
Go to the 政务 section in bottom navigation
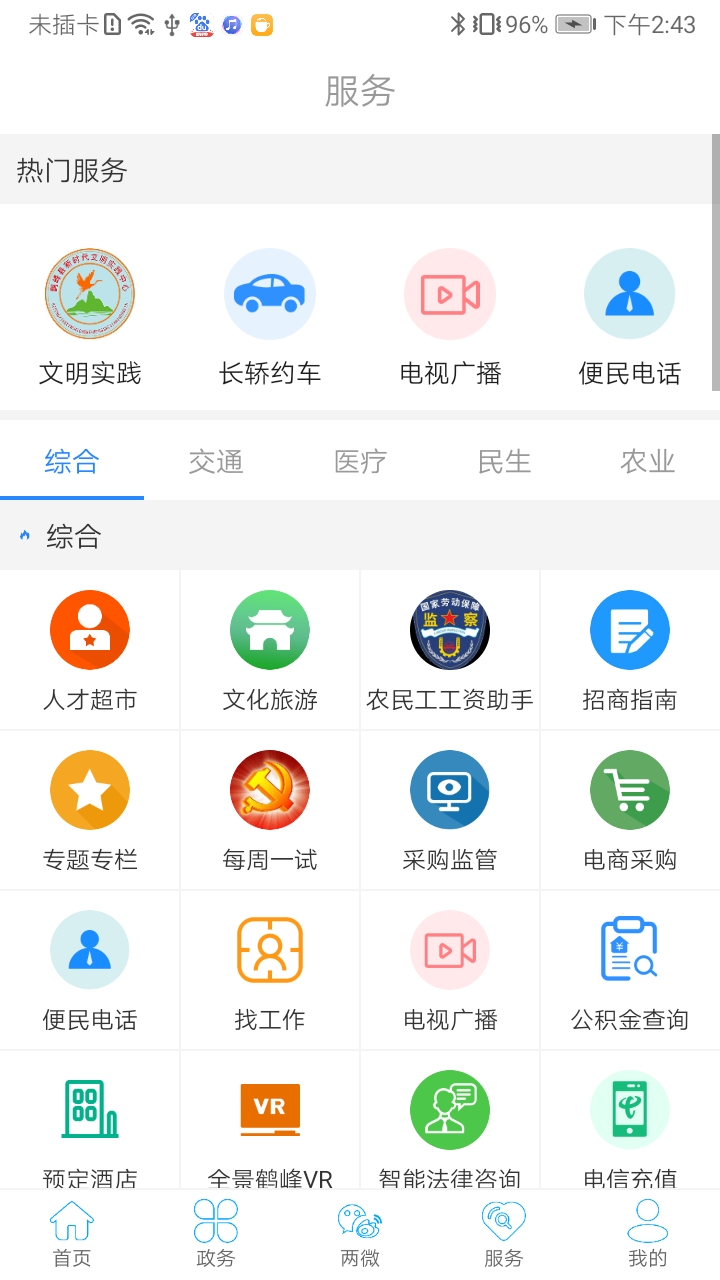point(215,1232)
